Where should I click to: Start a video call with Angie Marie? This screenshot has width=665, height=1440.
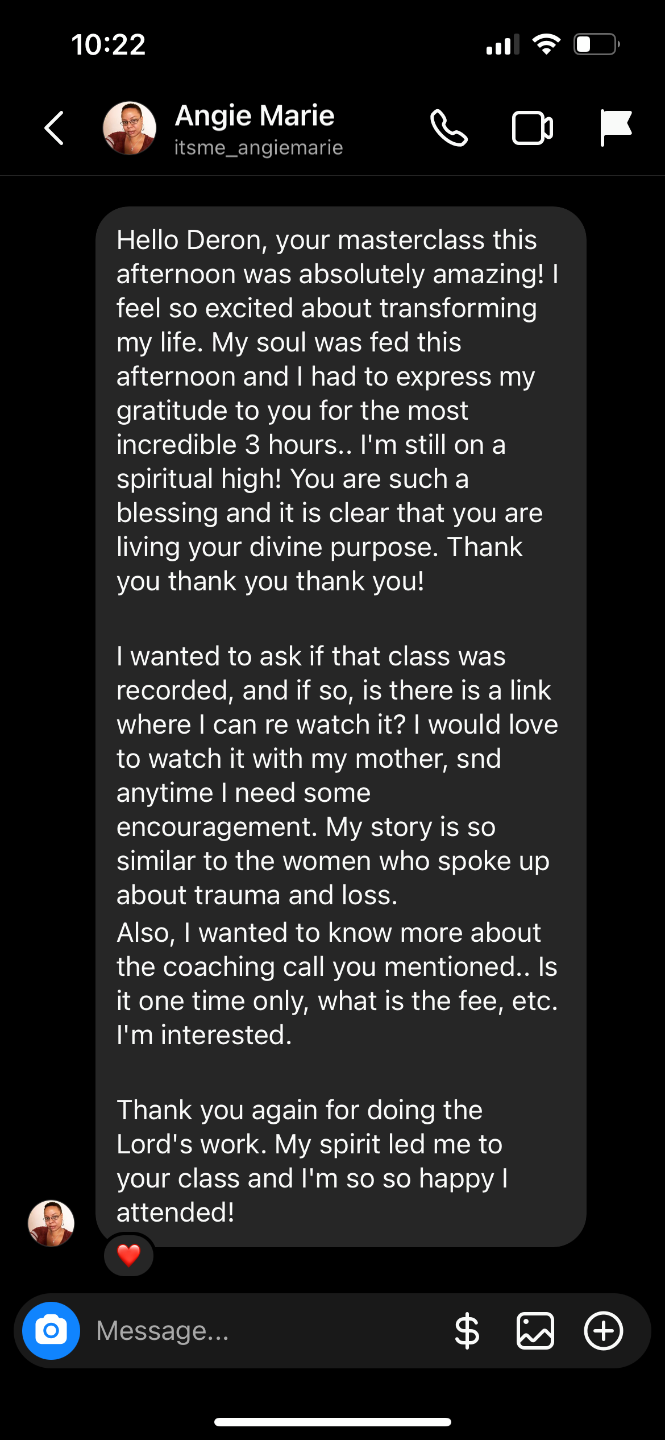(x=532, y=128)
